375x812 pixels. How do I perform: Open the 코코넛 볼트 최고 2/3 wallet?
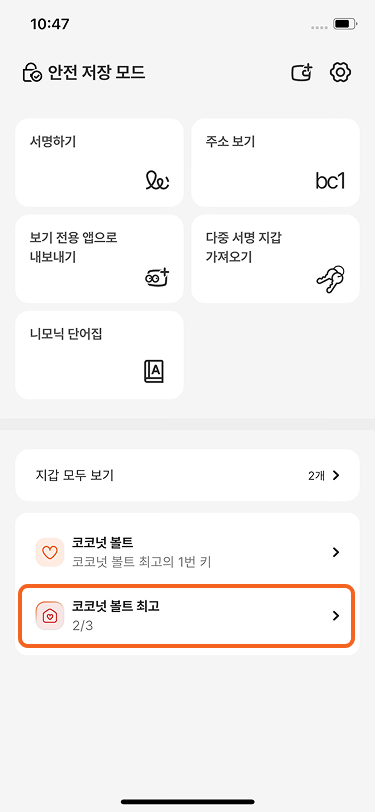click(x=188, y=615)
